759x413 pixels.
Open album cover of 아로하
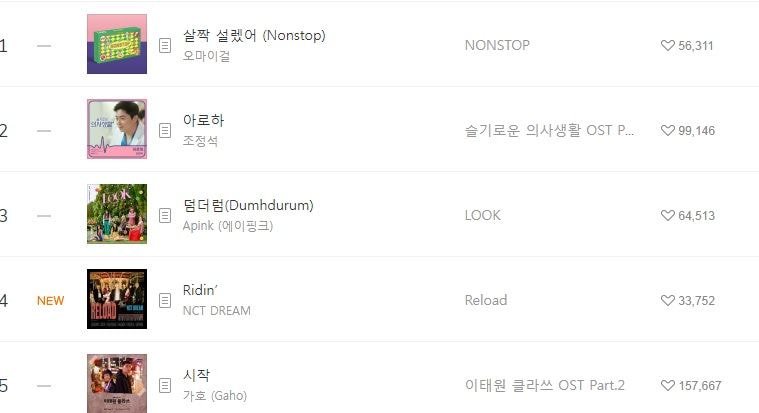click(x=117, y=129)
